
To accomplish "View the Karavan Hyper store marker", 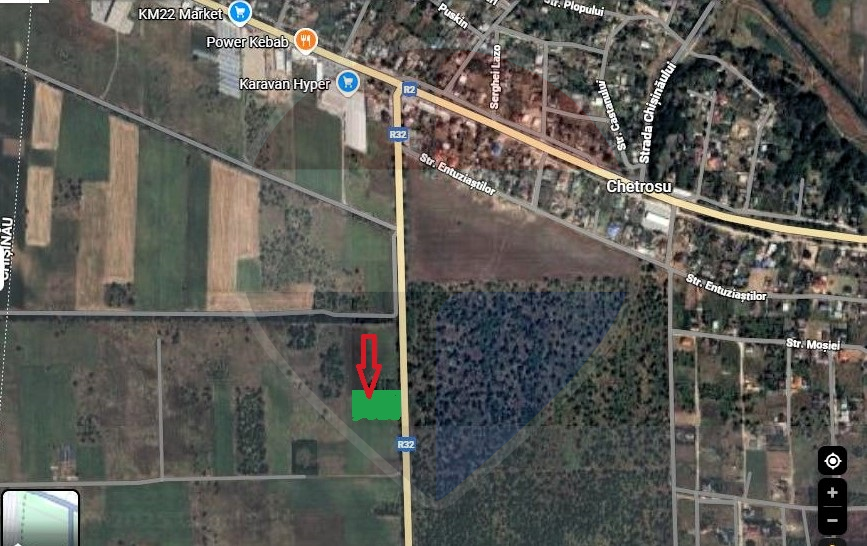I will [x=348, y=81].
